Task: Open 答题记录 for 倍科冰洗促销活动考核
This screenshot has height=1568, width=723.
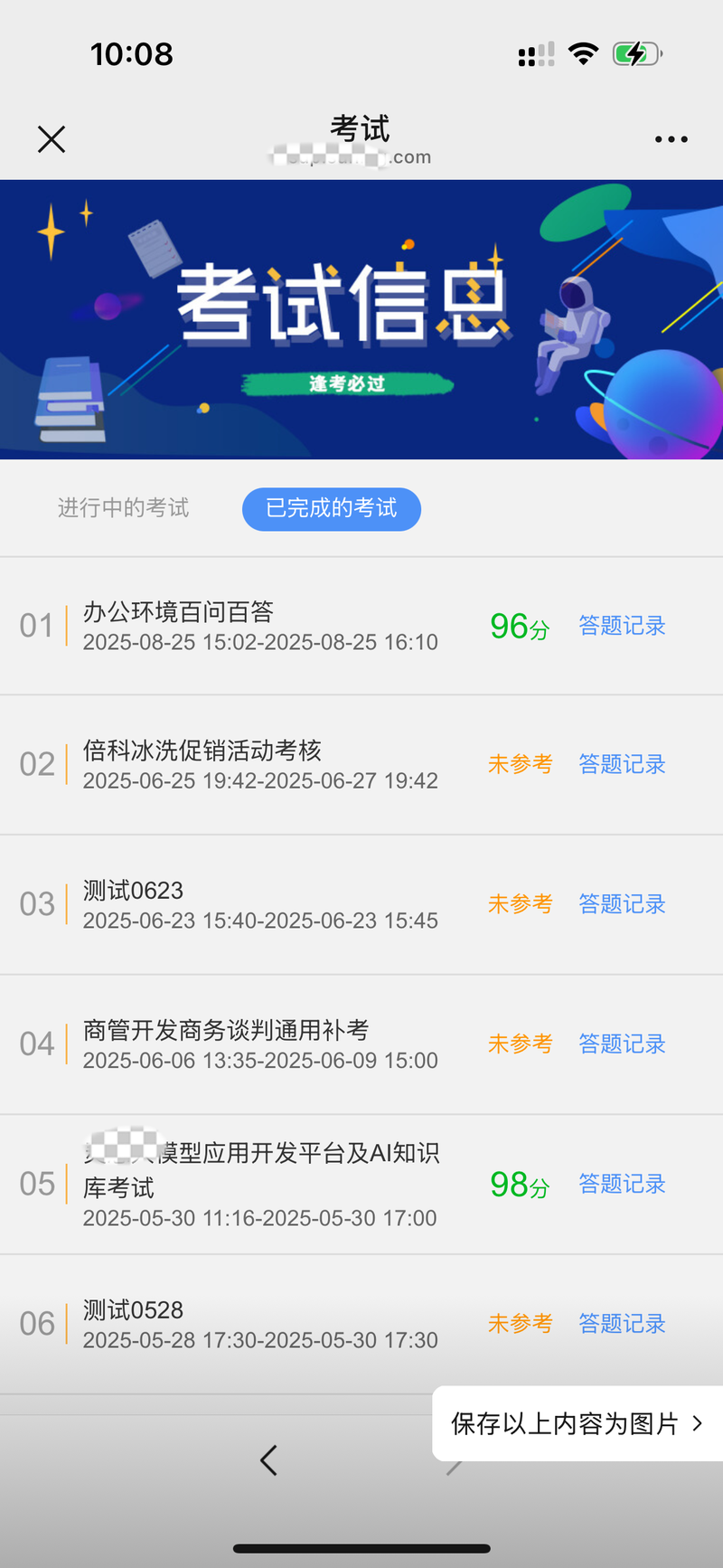Action: click(622, 764)
